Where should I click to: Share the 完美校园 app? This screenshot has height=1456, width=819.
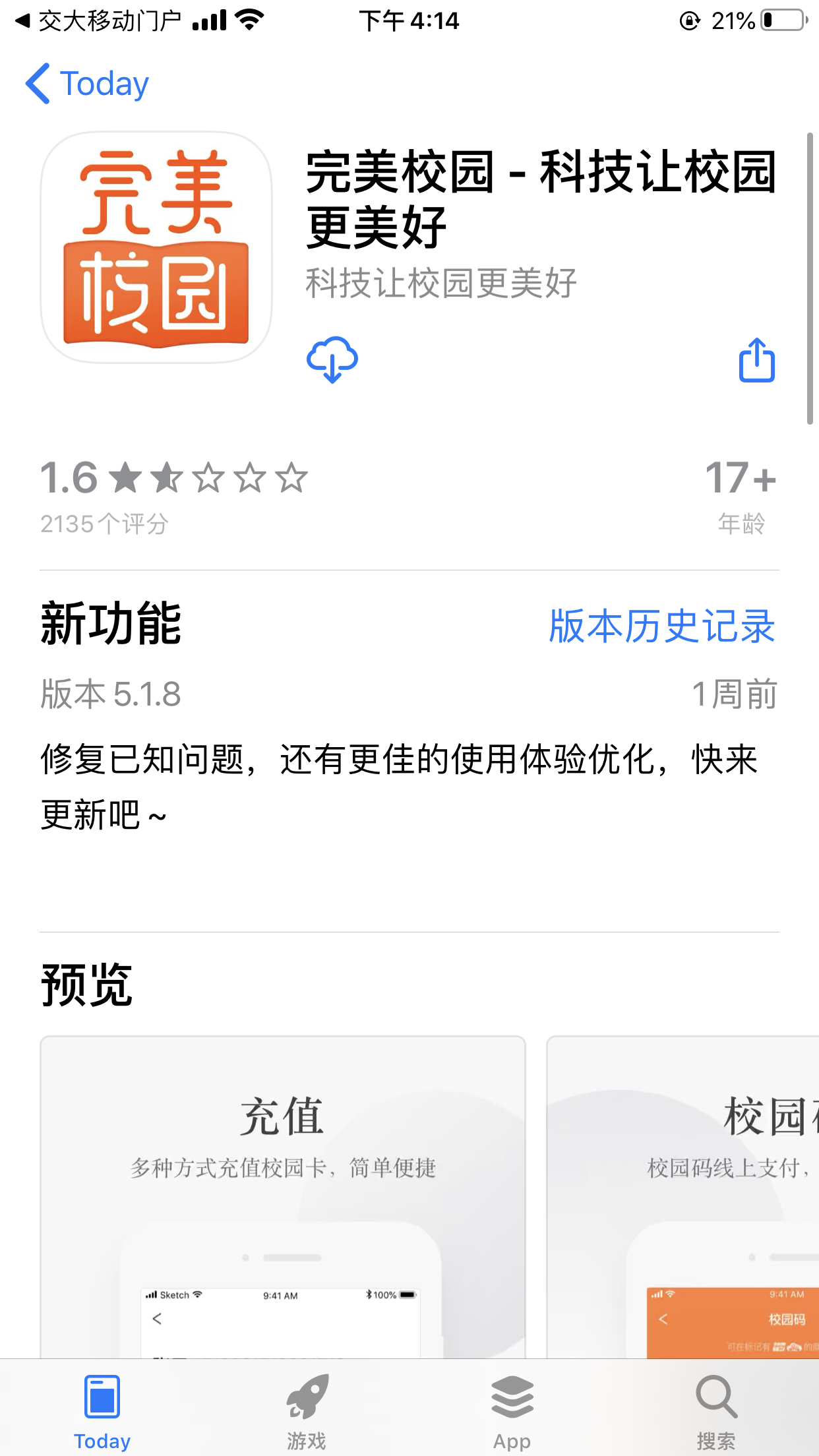tap(756, 360)
